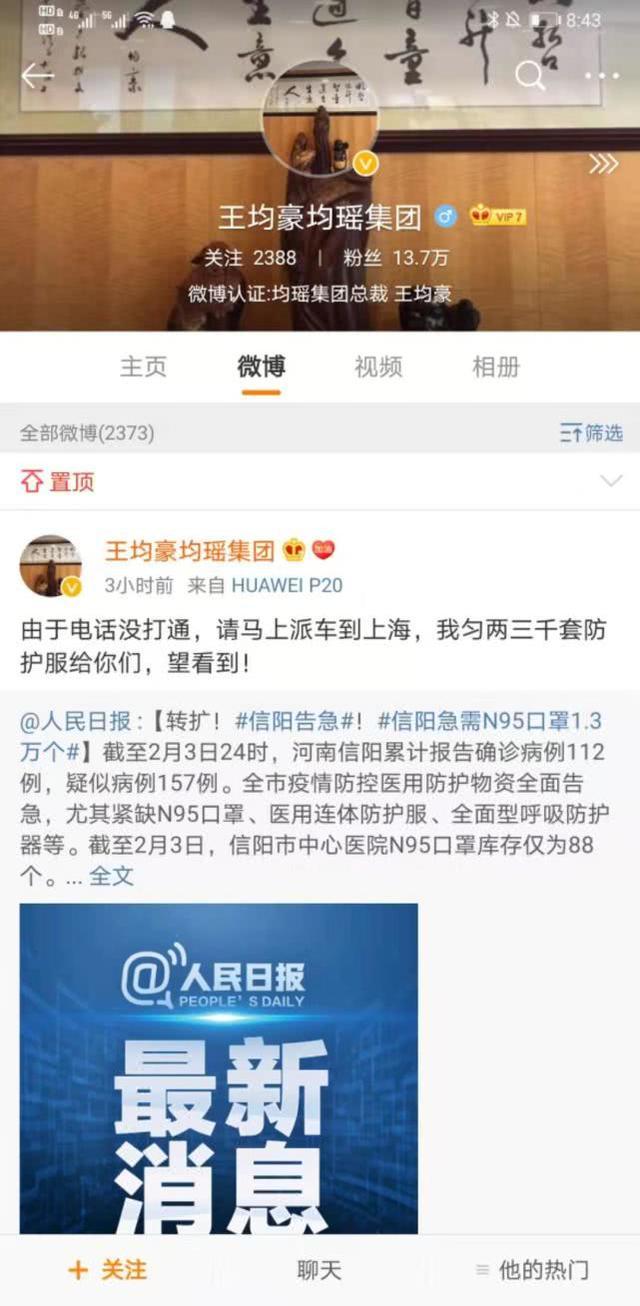Switch to the 视频 tab
This screenshot has height=1306, width=640.
pyautogui.click(x=378, y=366)
